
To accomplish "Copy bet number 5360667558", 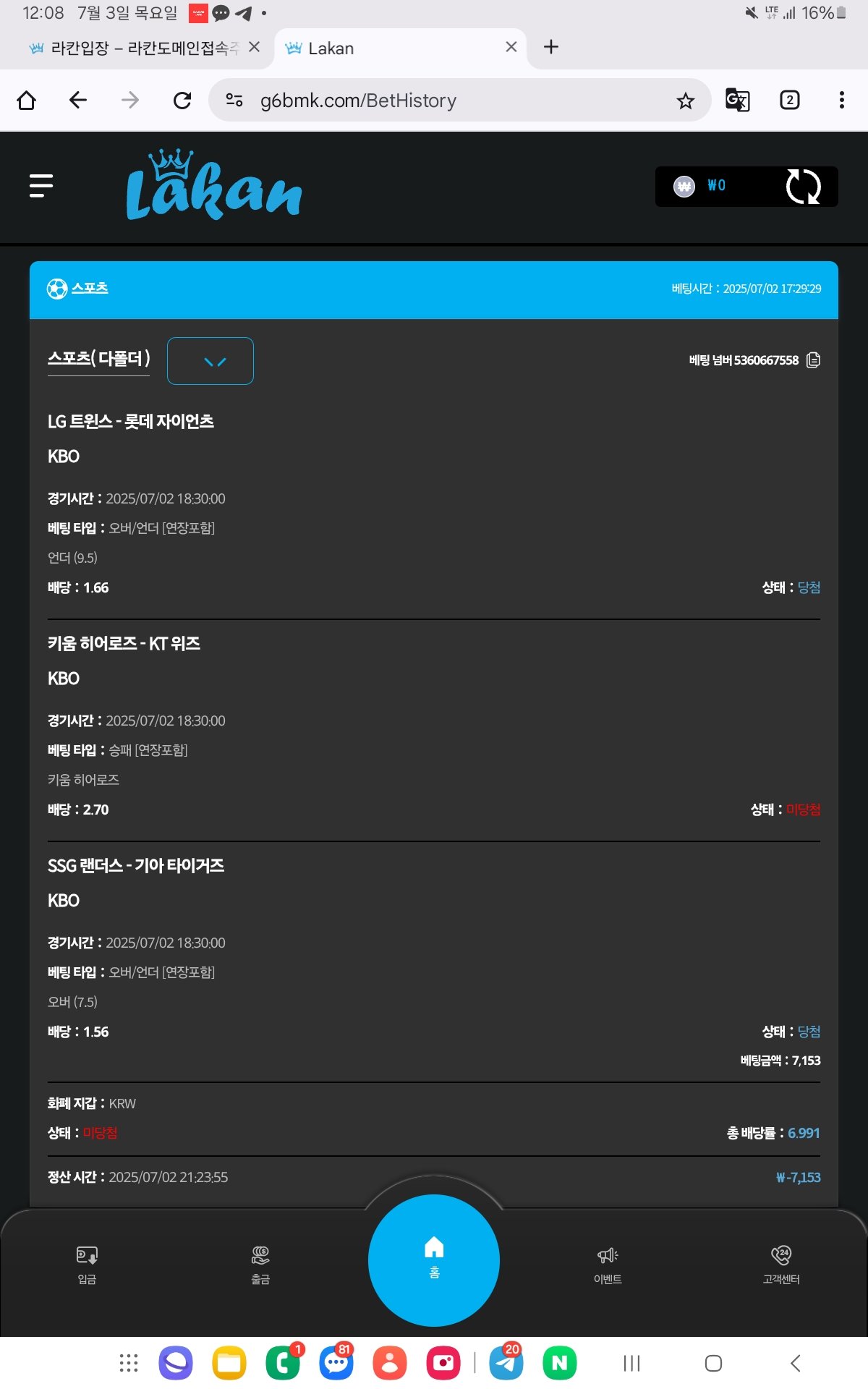I will click(x=814, y=360).
